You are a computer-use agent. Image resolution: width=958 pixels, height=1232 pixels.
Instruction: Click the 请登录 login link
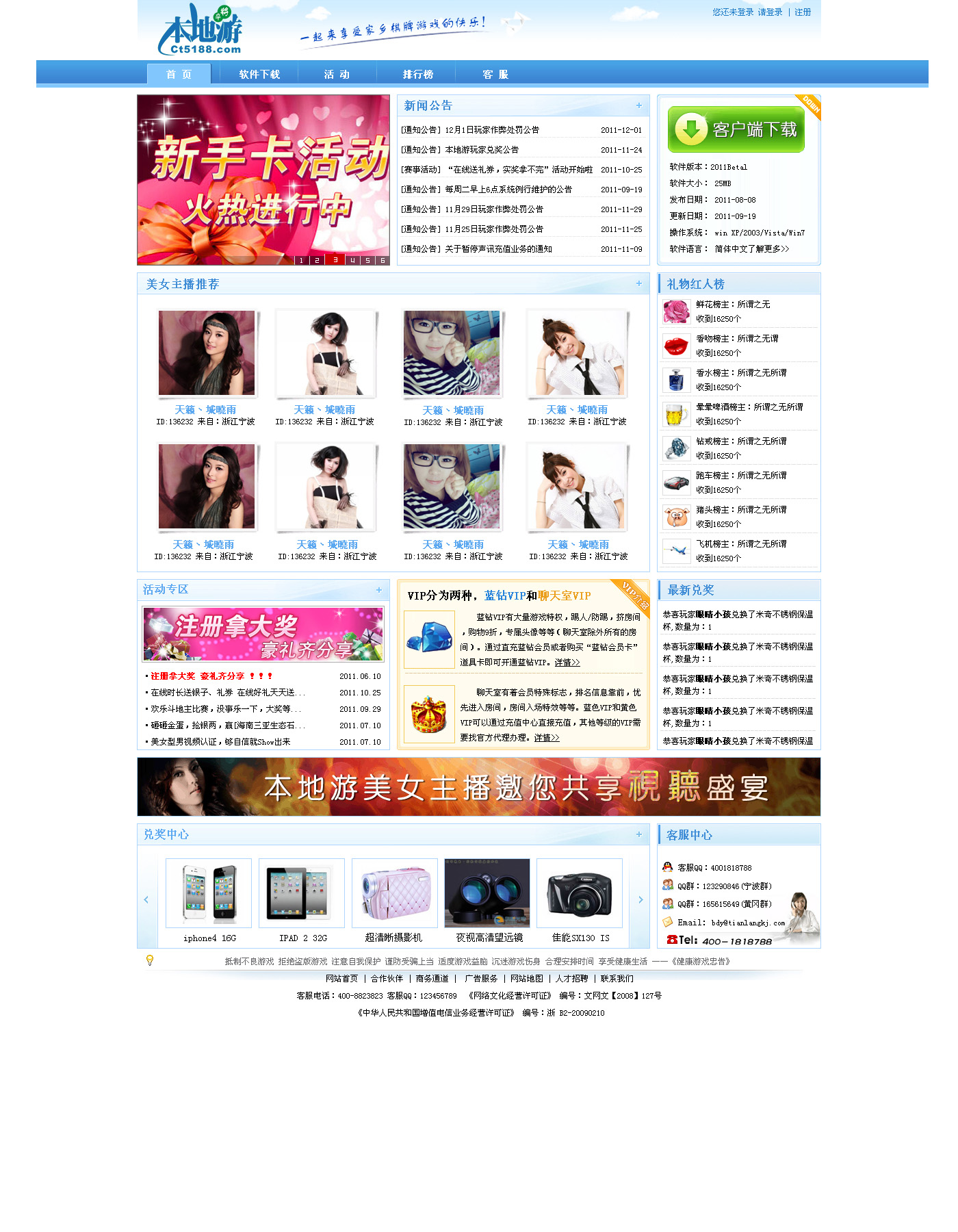(770, 12)
